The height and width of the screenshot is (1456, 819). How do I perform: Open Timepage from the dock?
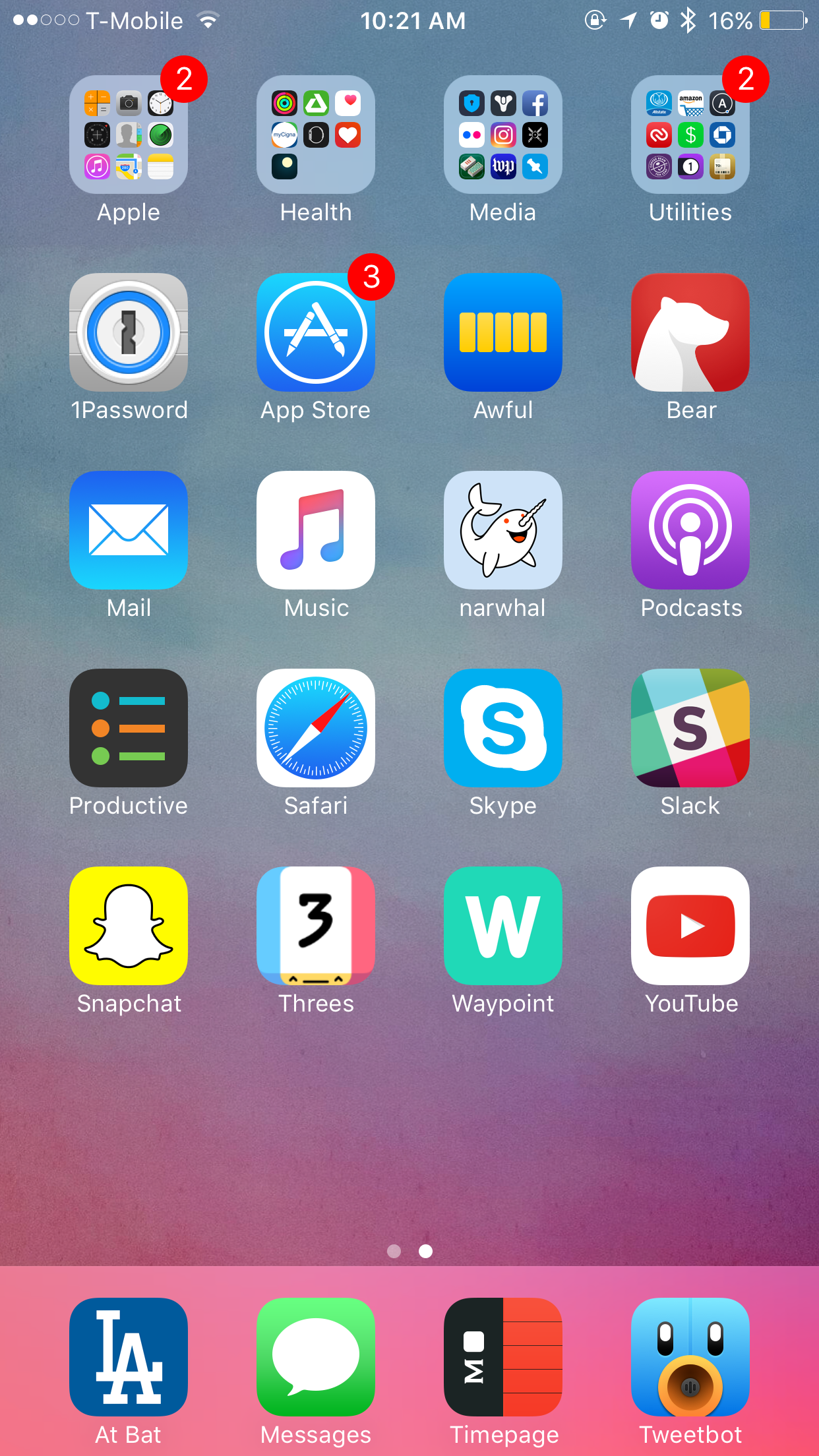point(503,1357)
